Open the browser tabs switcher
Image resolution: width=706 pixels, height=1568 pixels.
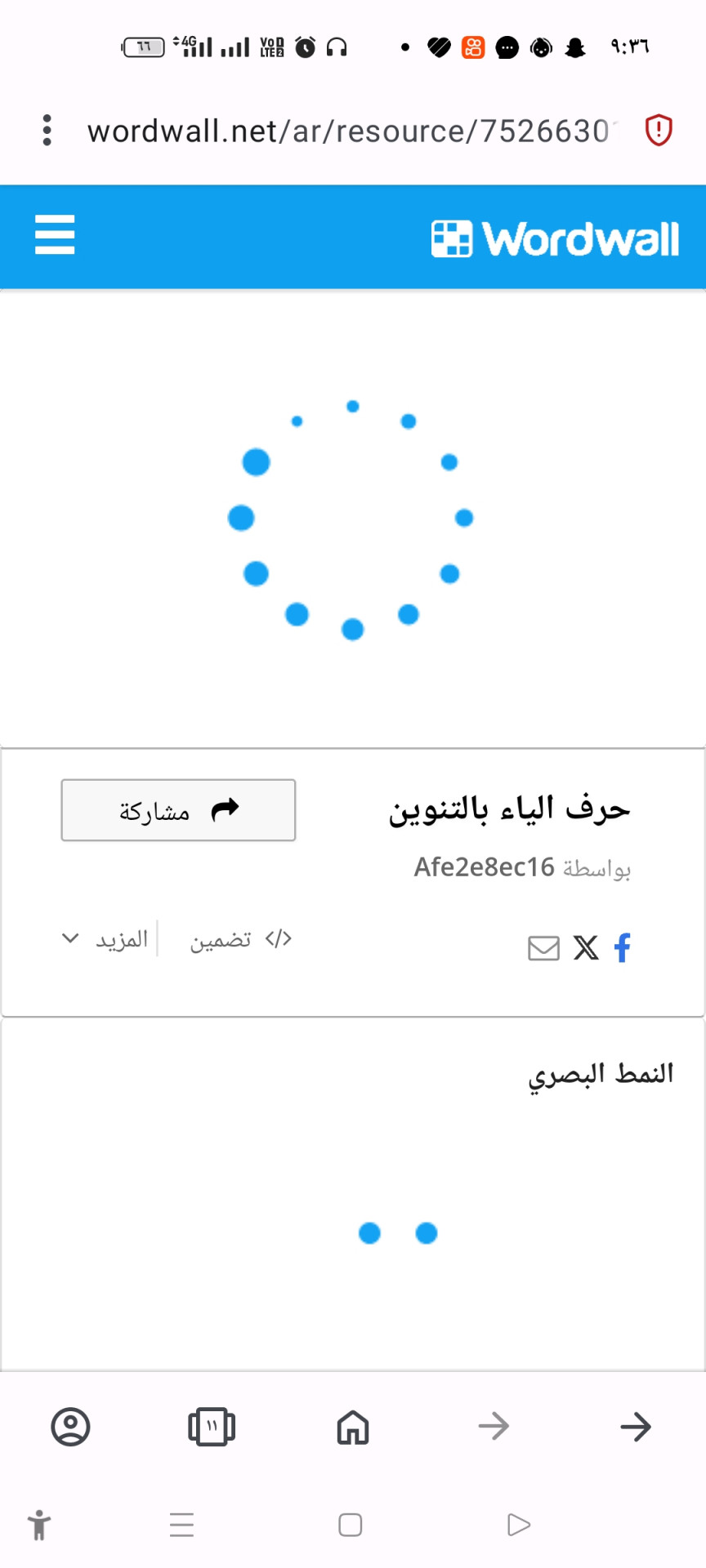pos(212,1427)
